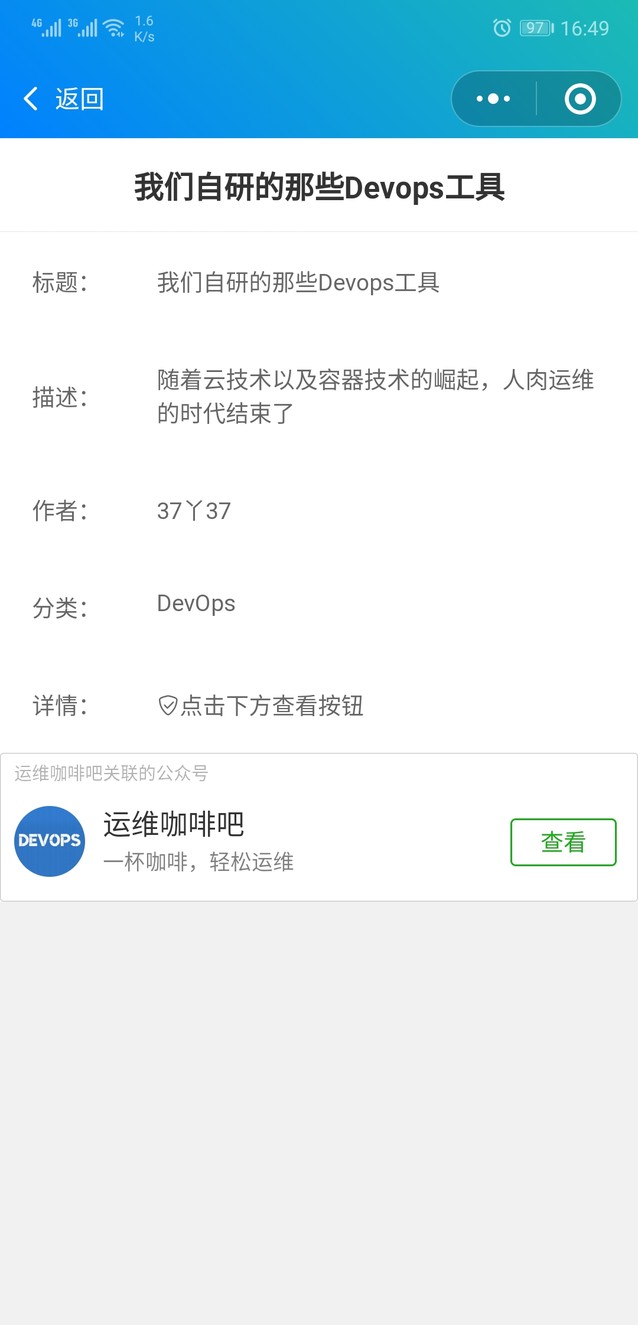638x1325 pixels.
Task: Open the 运维咖啡吧 official account card
Action: point(250,840)
